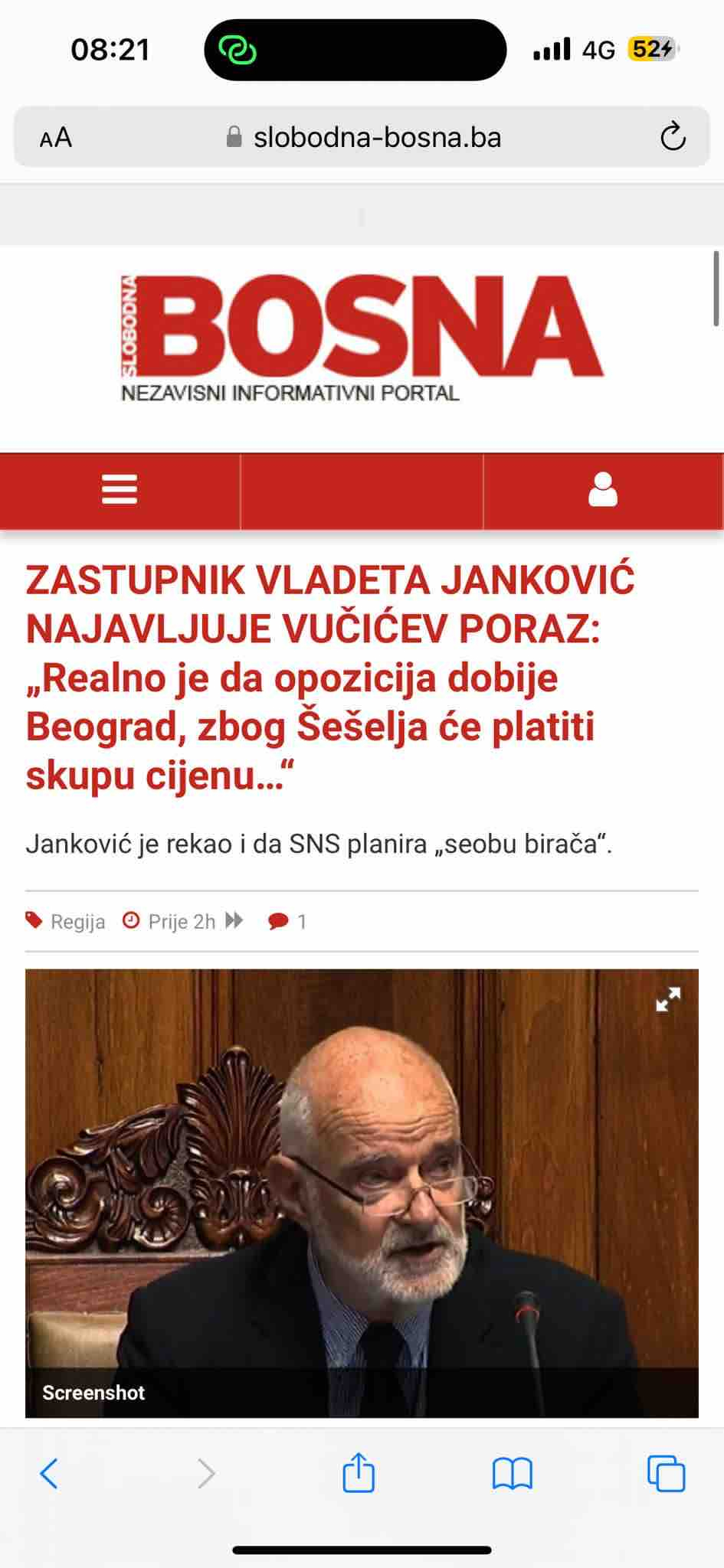Open the Regija category tag
This screenshot has width=724, height=1568.
click(x=77, y=921)
